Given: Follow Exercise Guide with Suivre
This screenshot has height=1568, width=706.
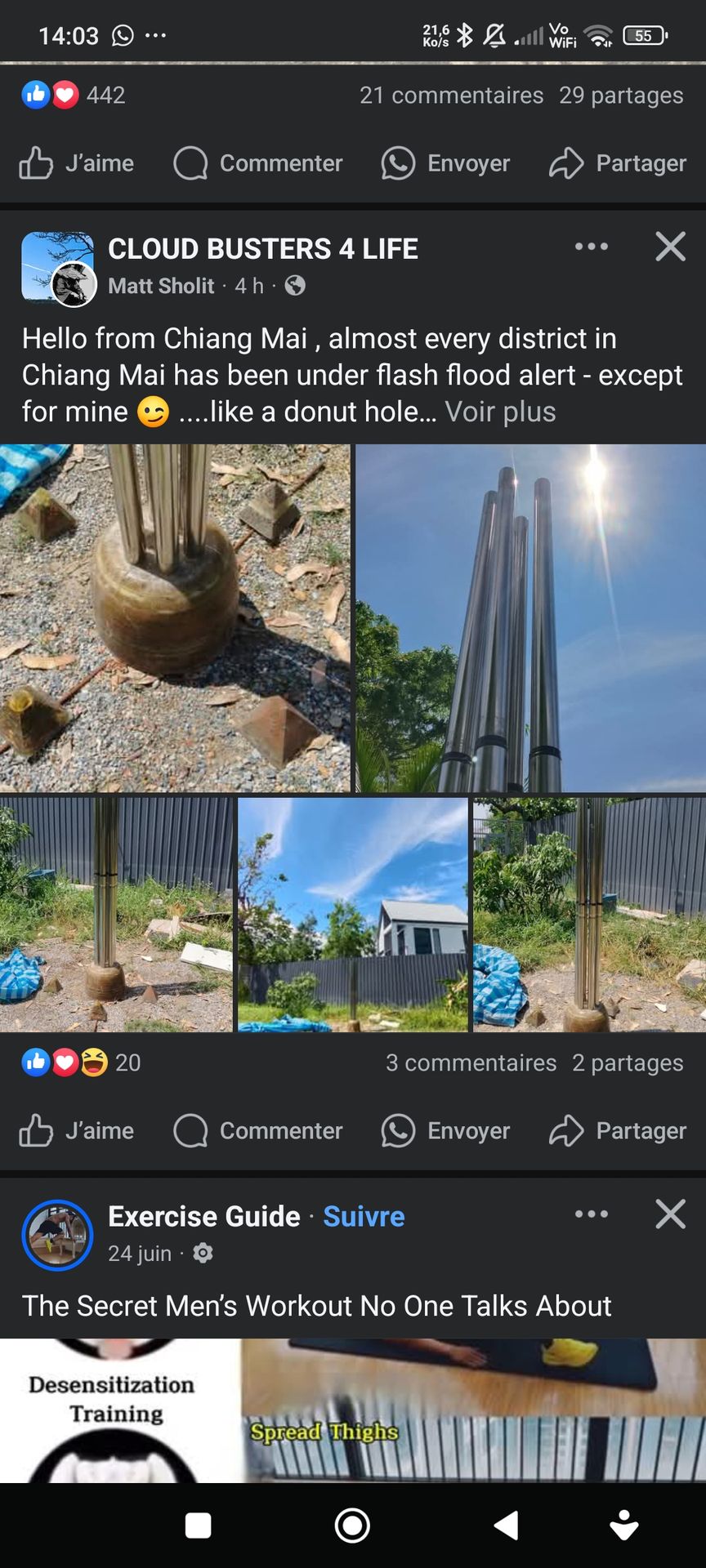Looking at the screenshot, I should (x=364, y=1217).
